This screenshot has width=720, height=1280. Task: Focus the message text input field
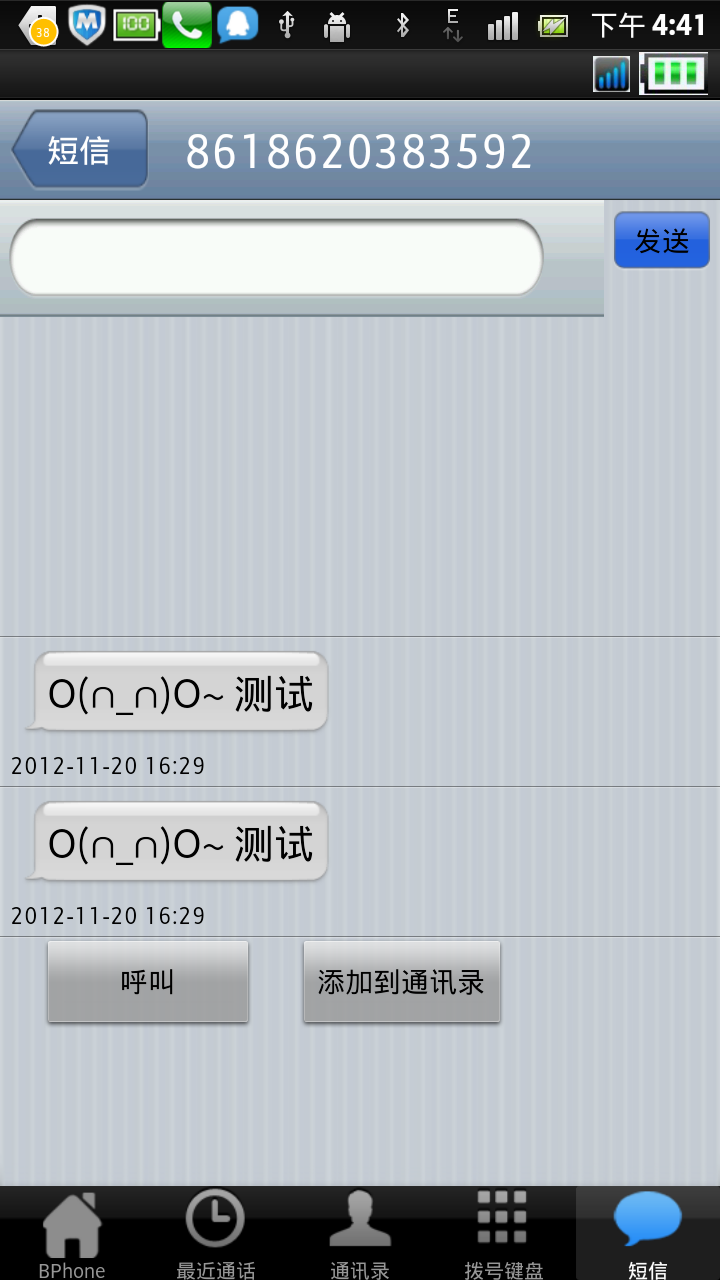(276, 258)
